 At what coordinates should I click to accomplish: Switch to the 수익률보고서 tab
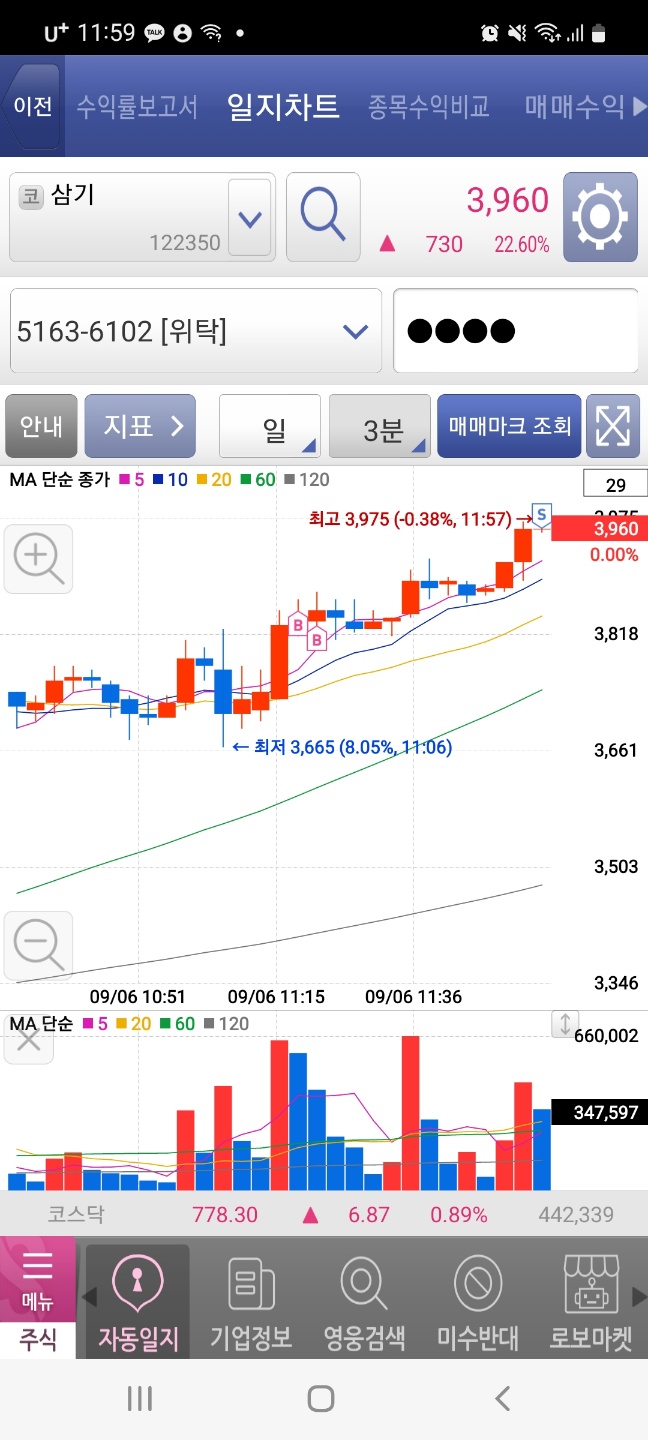(x=137, y=106)
